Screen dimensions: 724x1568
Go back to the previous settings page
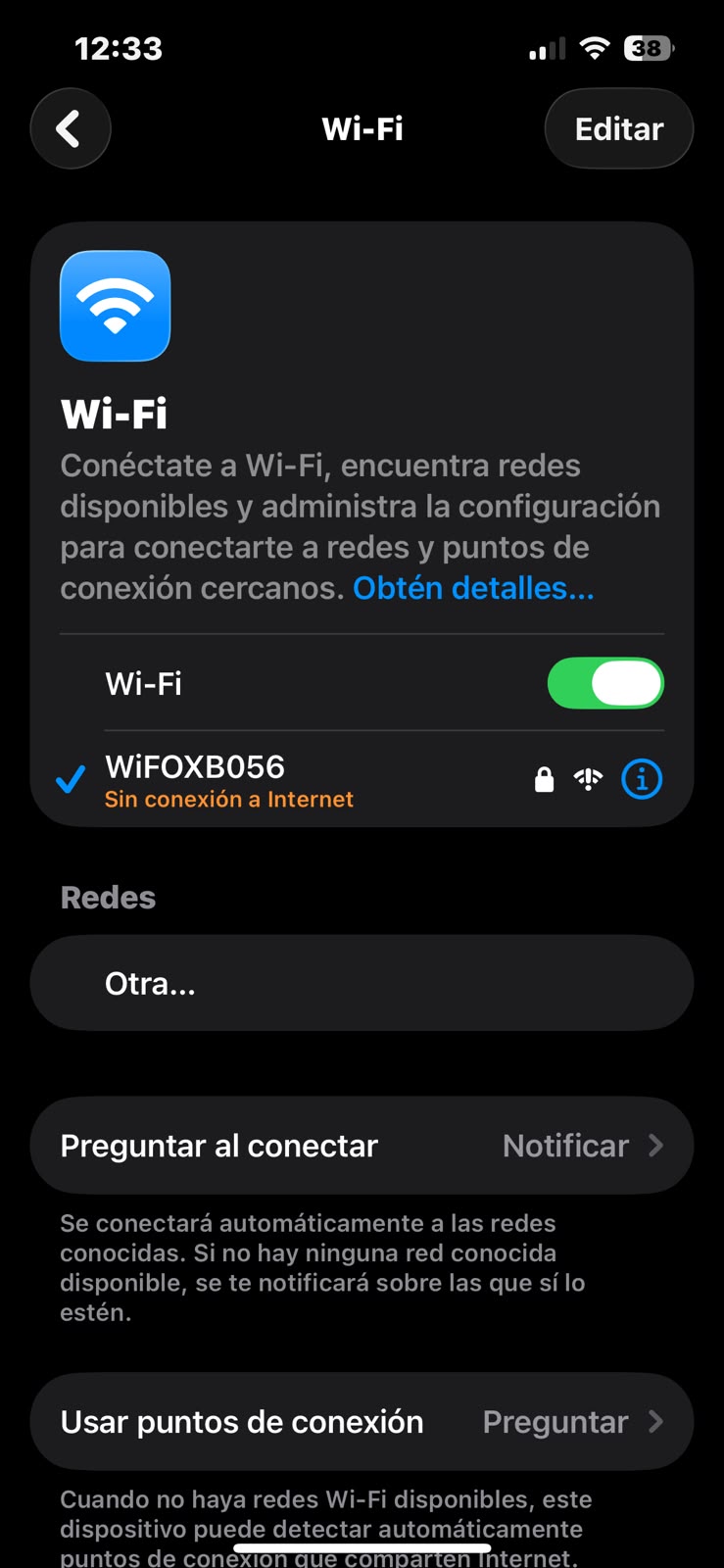tap(70, 128)
